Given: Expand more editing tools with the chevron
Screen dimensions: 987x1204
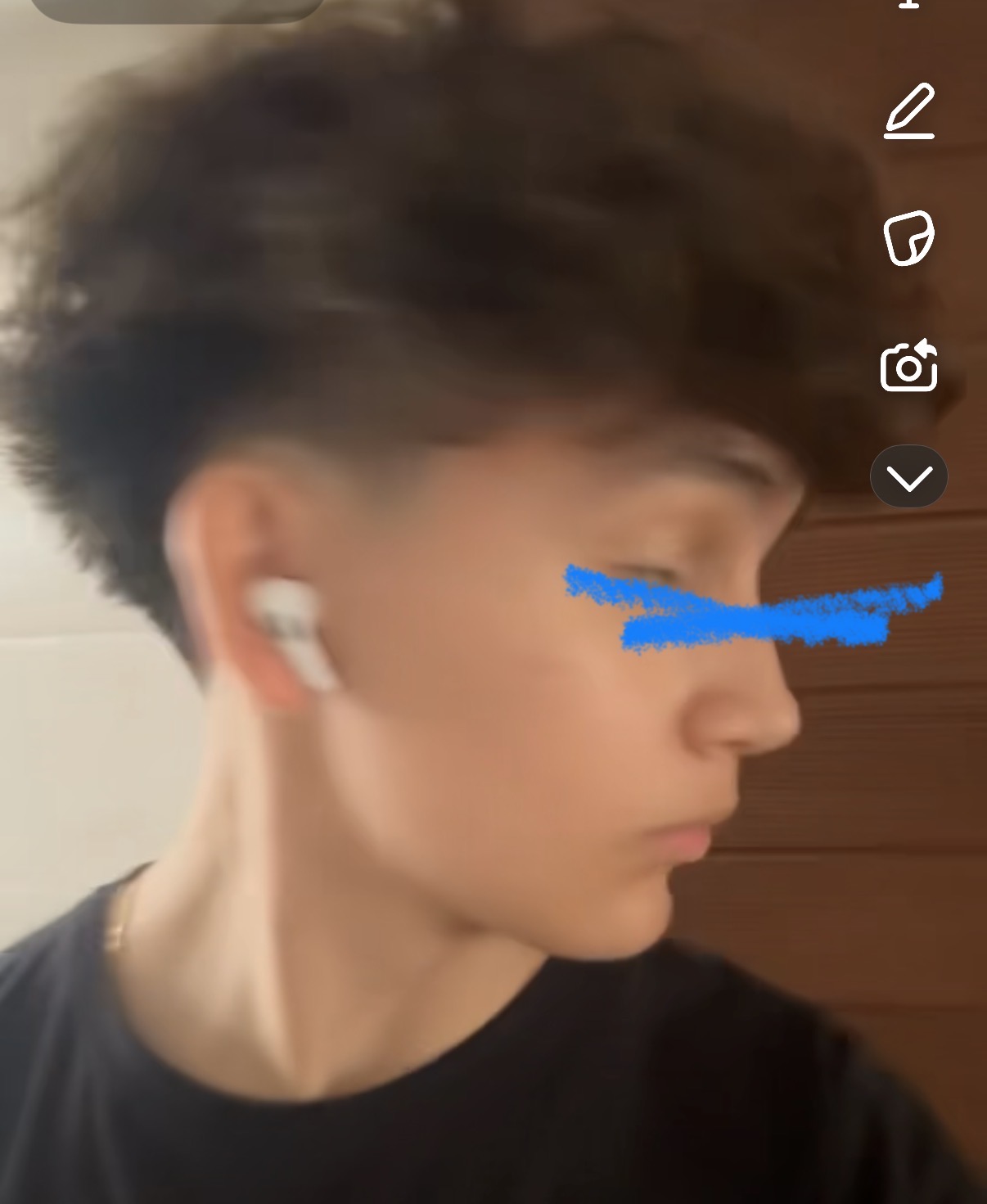Looking at the screenshot, I should pyautogui.click(x=908, y=476).
